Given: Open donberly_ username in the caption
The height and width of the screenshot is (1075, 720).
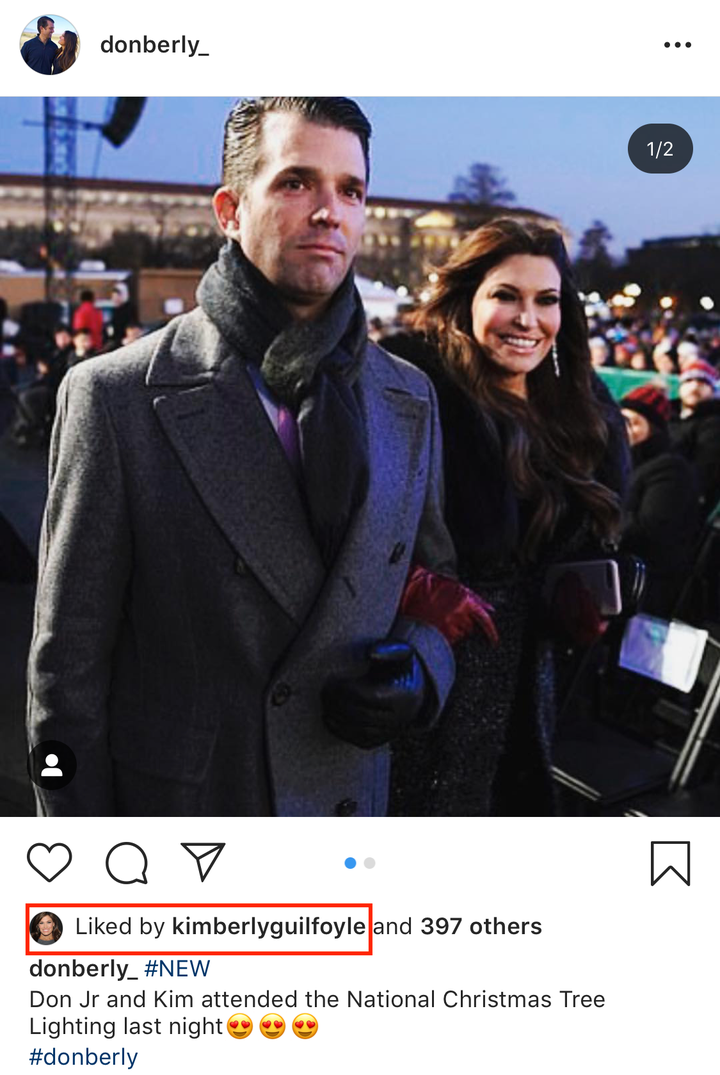Looking at the screenshot, I should point(83,968).
